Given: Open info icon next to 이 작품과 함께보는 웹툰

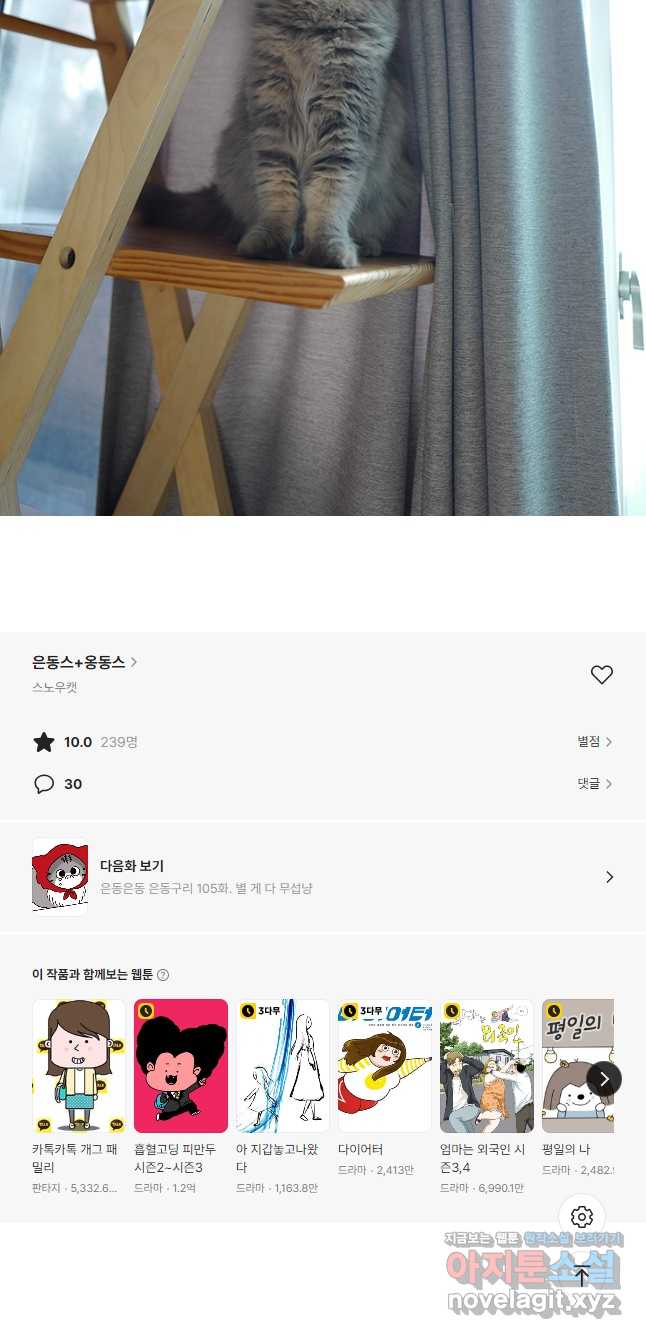Looking at the screenshot, I should point(163,975).
